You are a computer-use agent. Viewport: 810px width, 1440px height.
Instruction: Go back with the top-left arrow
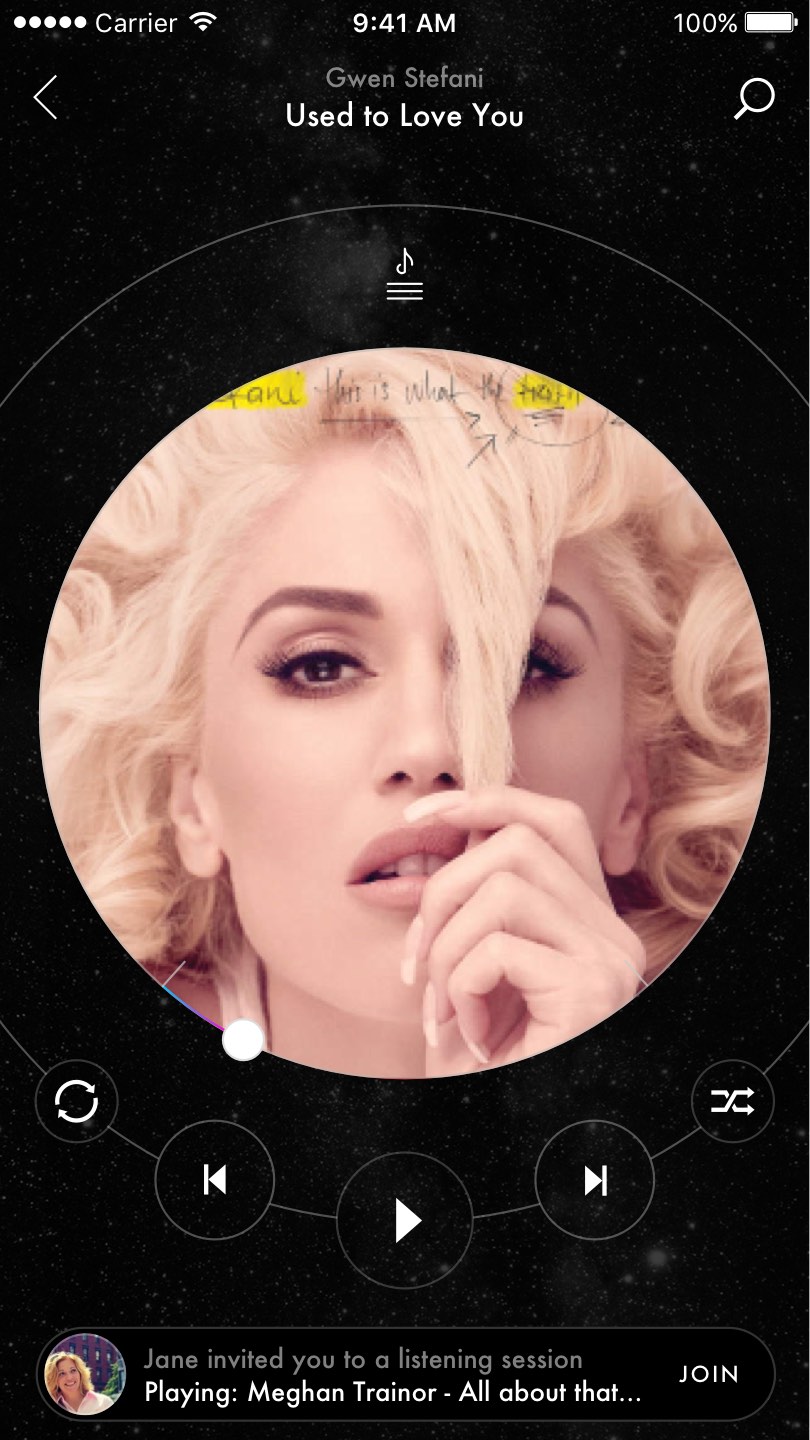[x=46, y=99]
